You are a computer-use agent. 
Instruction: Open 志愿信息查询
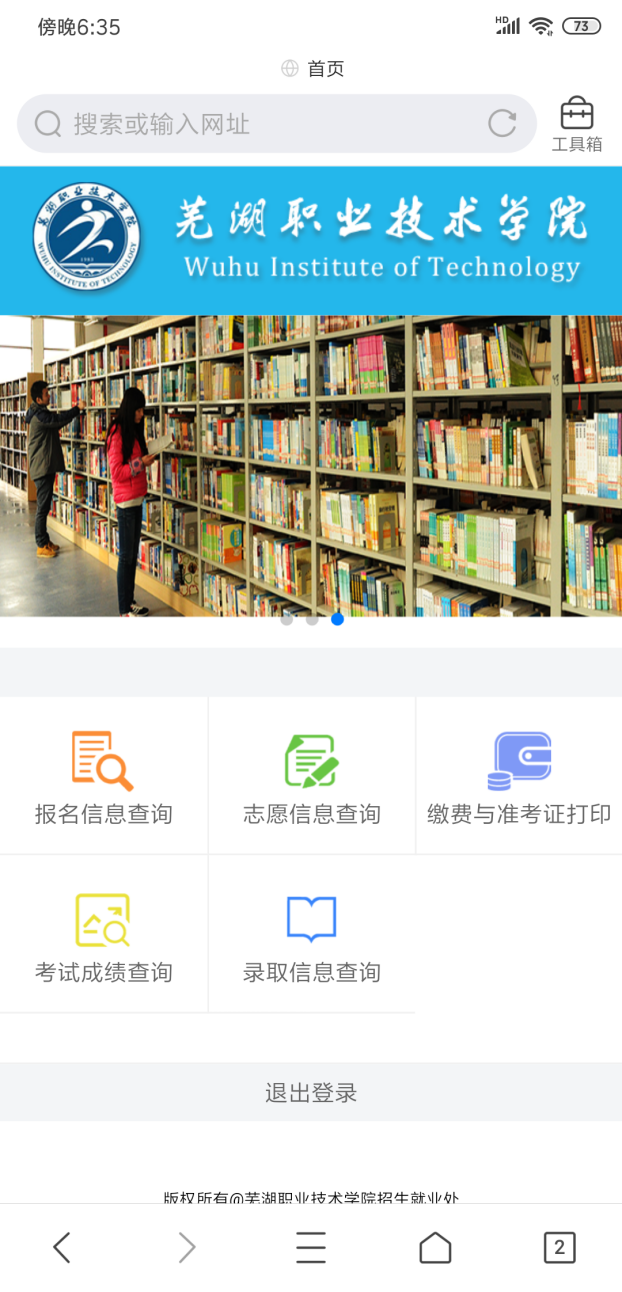(x=311, y=776)
